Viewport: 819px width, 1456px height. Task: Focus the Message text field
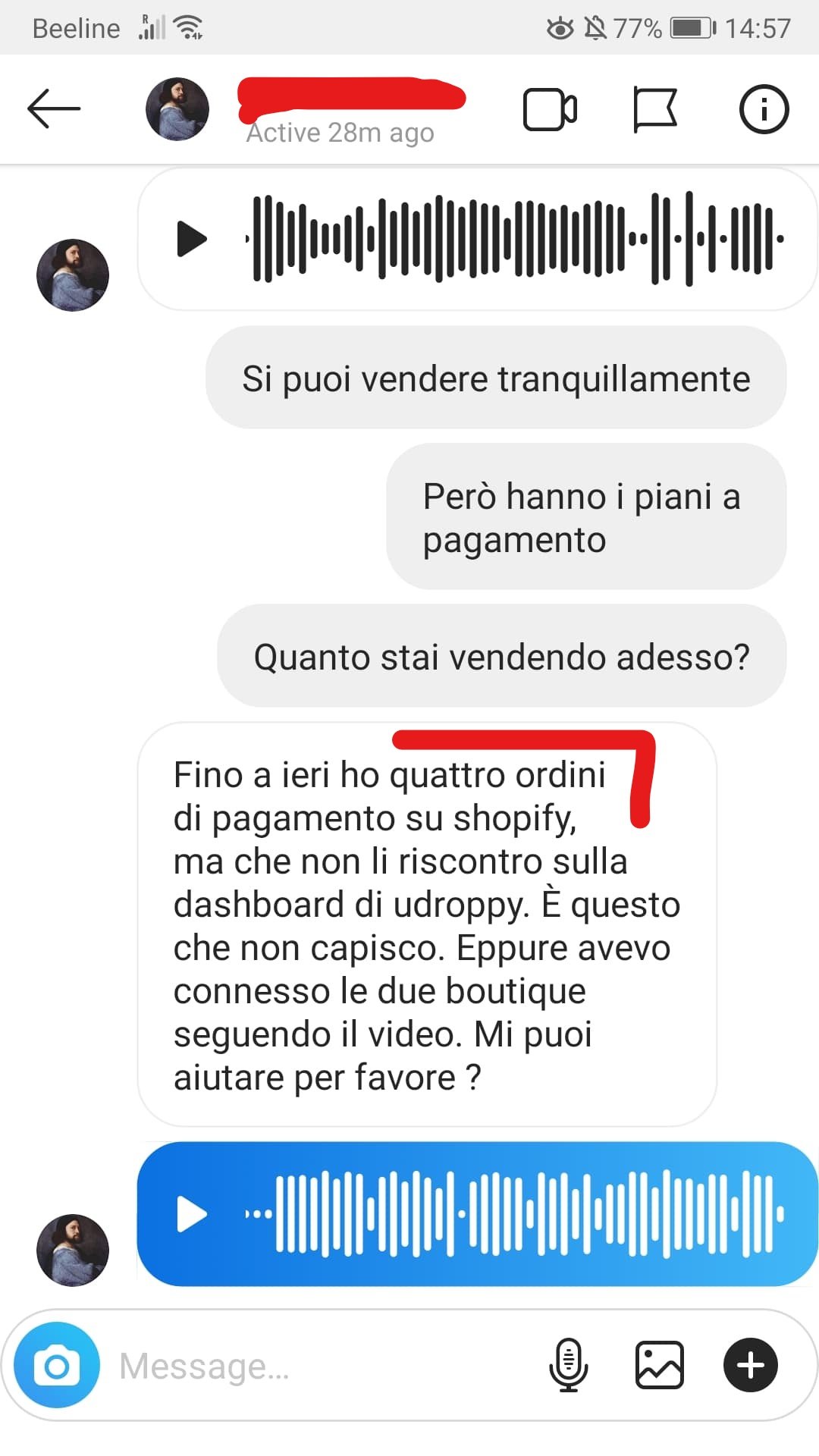(318, 1366)
